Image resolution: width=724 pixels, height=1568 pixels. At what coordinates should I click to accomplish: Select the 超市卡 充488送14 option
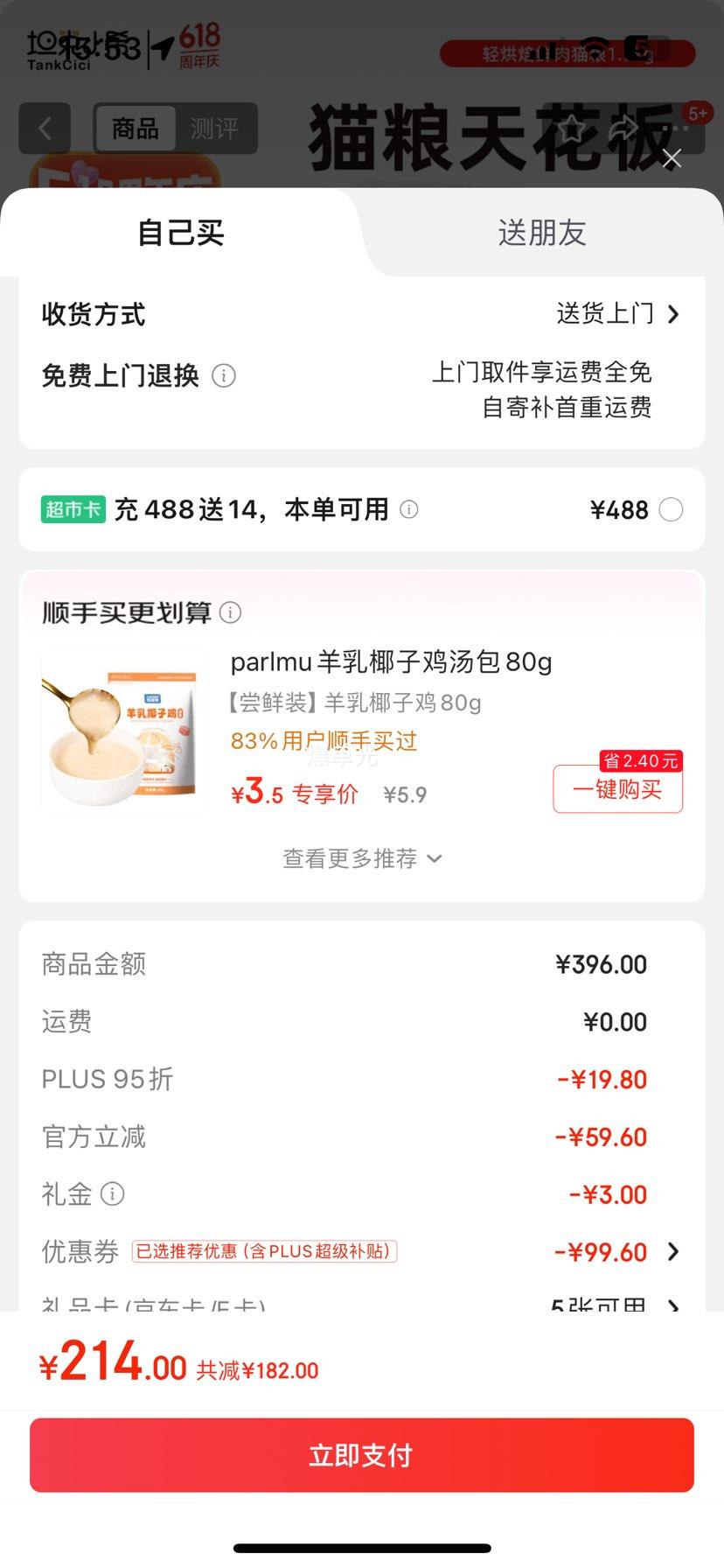[671, 509]
